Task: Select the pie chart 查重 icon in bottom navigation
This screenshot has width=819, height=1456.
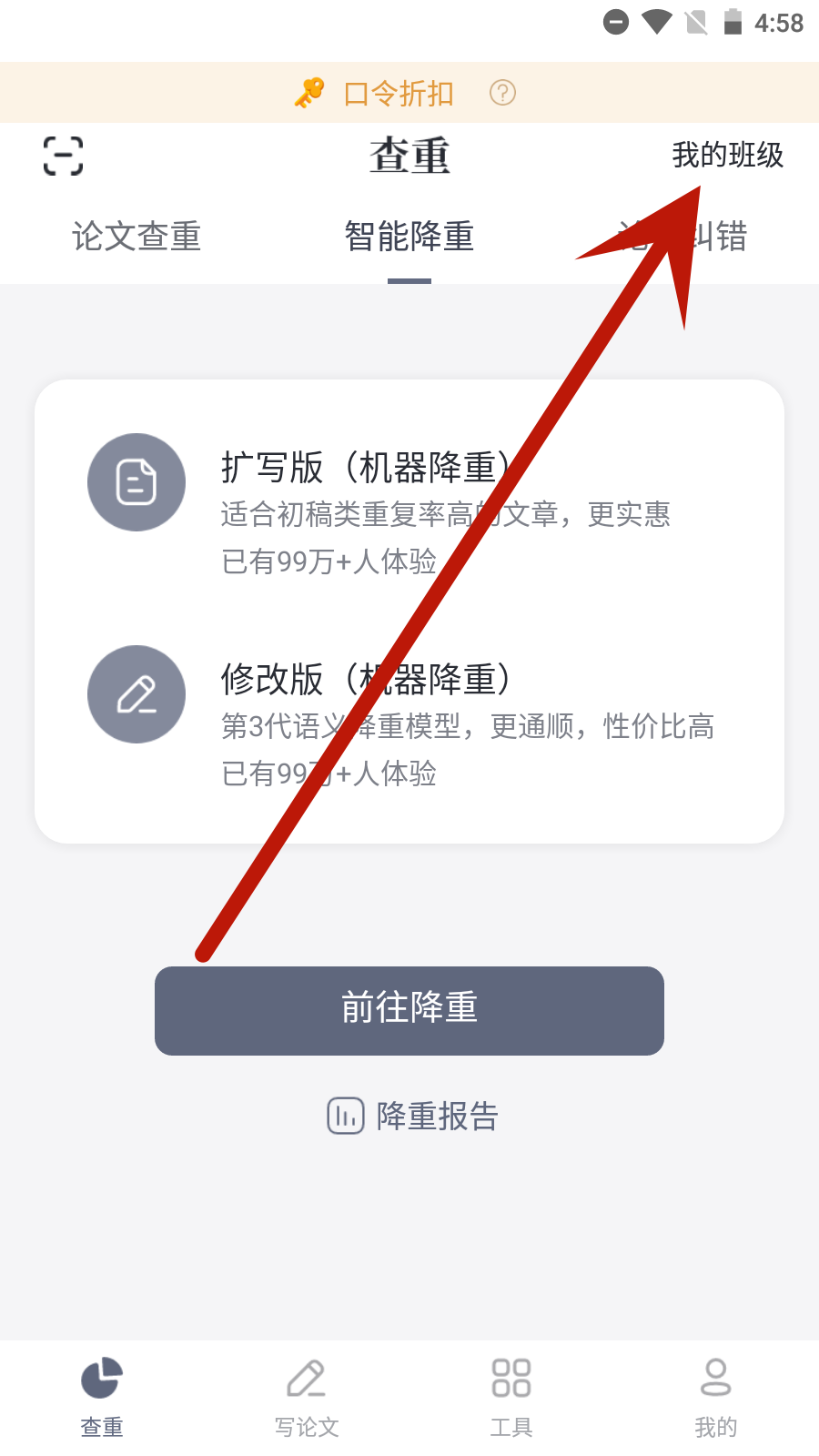Action: [101, 1378]
